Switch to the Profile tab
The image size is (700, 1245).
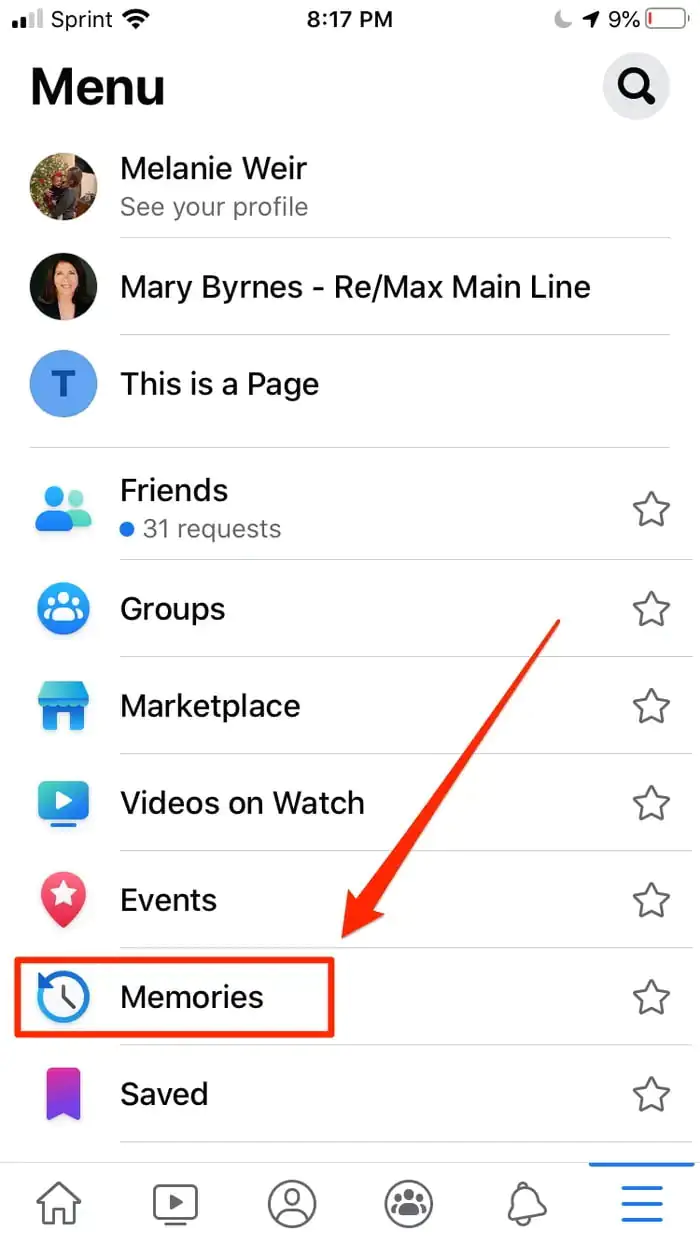coord(292,1202)
